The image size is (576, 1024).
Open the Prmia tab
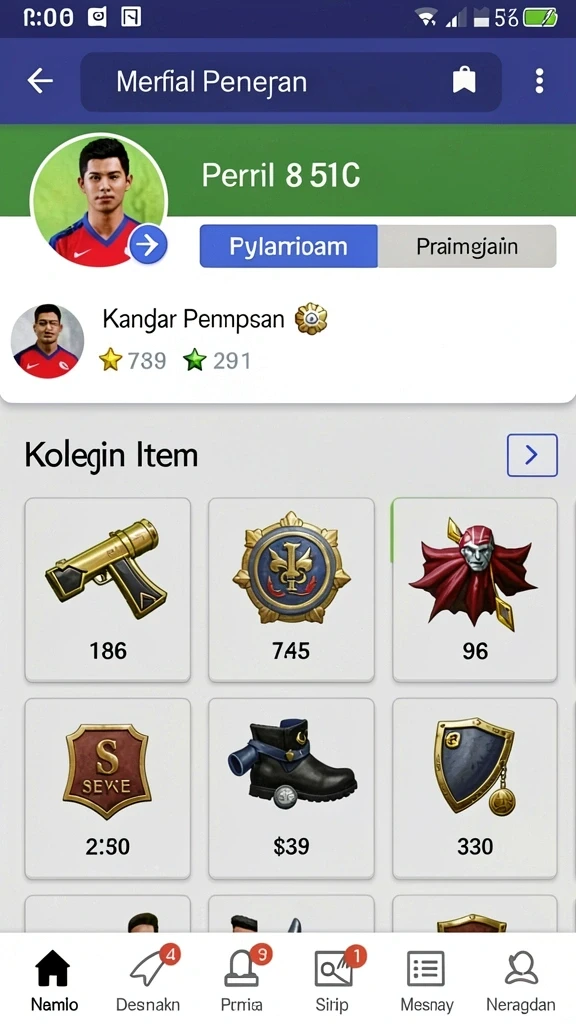[242, 980]
